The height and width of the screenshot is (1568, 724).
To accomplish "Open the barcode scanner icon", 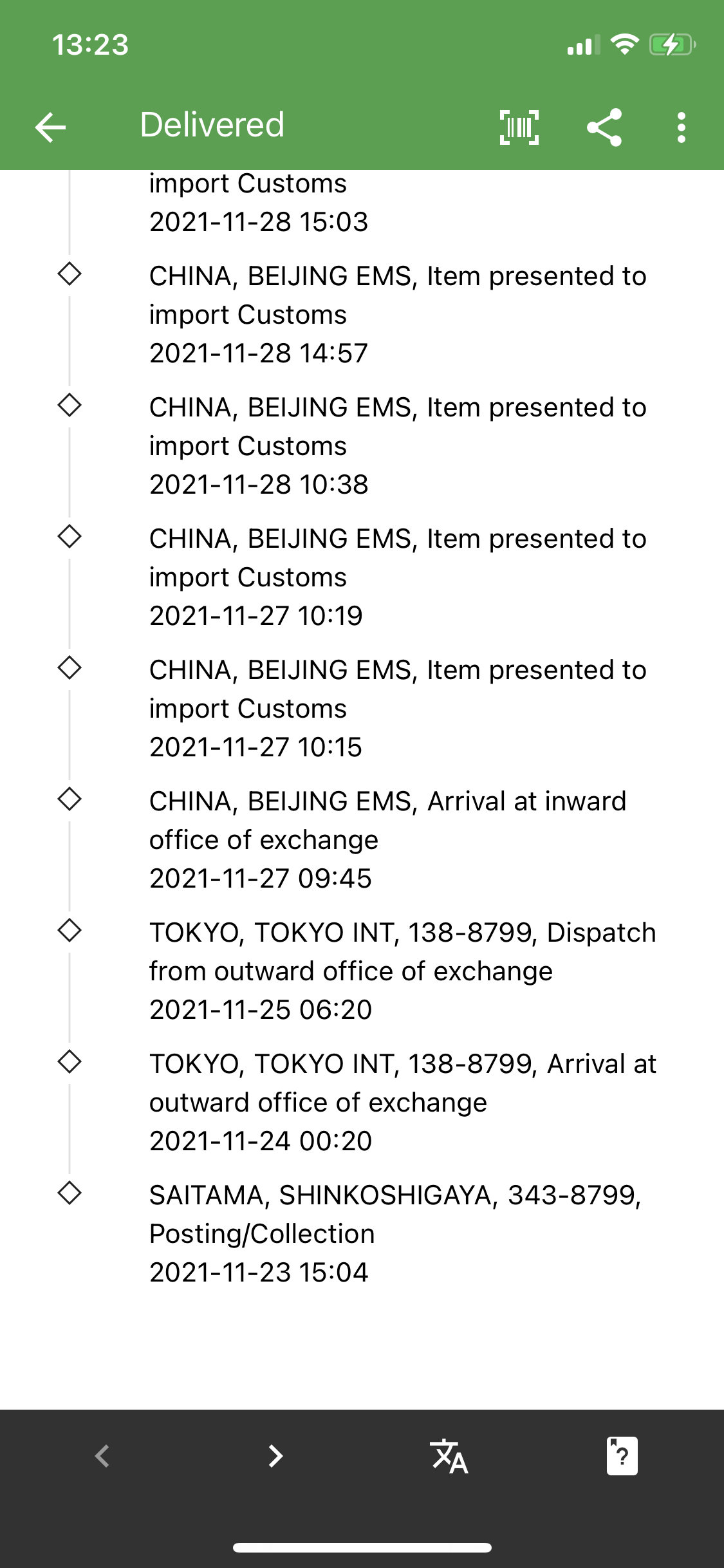I will [x=519, y=127].
